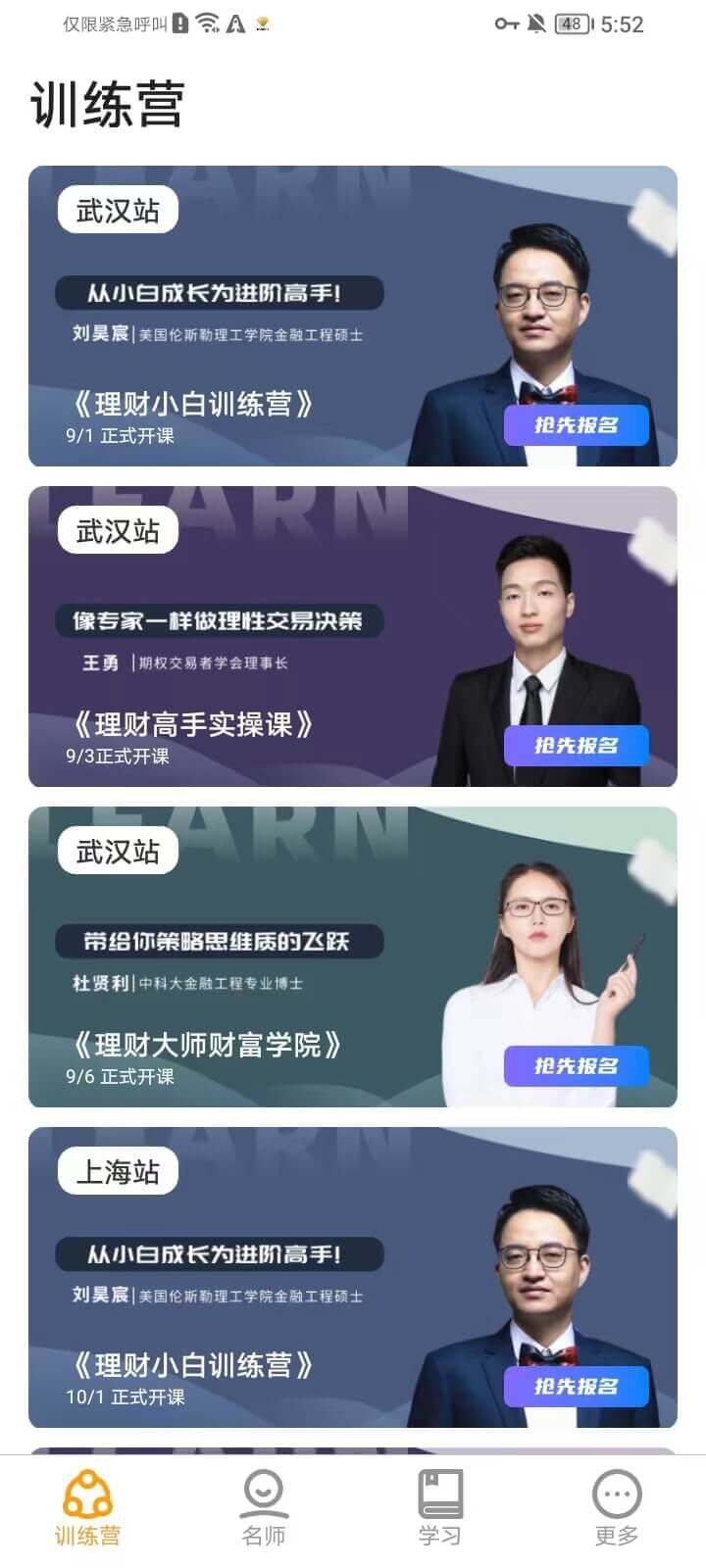Switch to the 名师 tab
This screenshot has width=706, height=1568.
pos(264,1509)
